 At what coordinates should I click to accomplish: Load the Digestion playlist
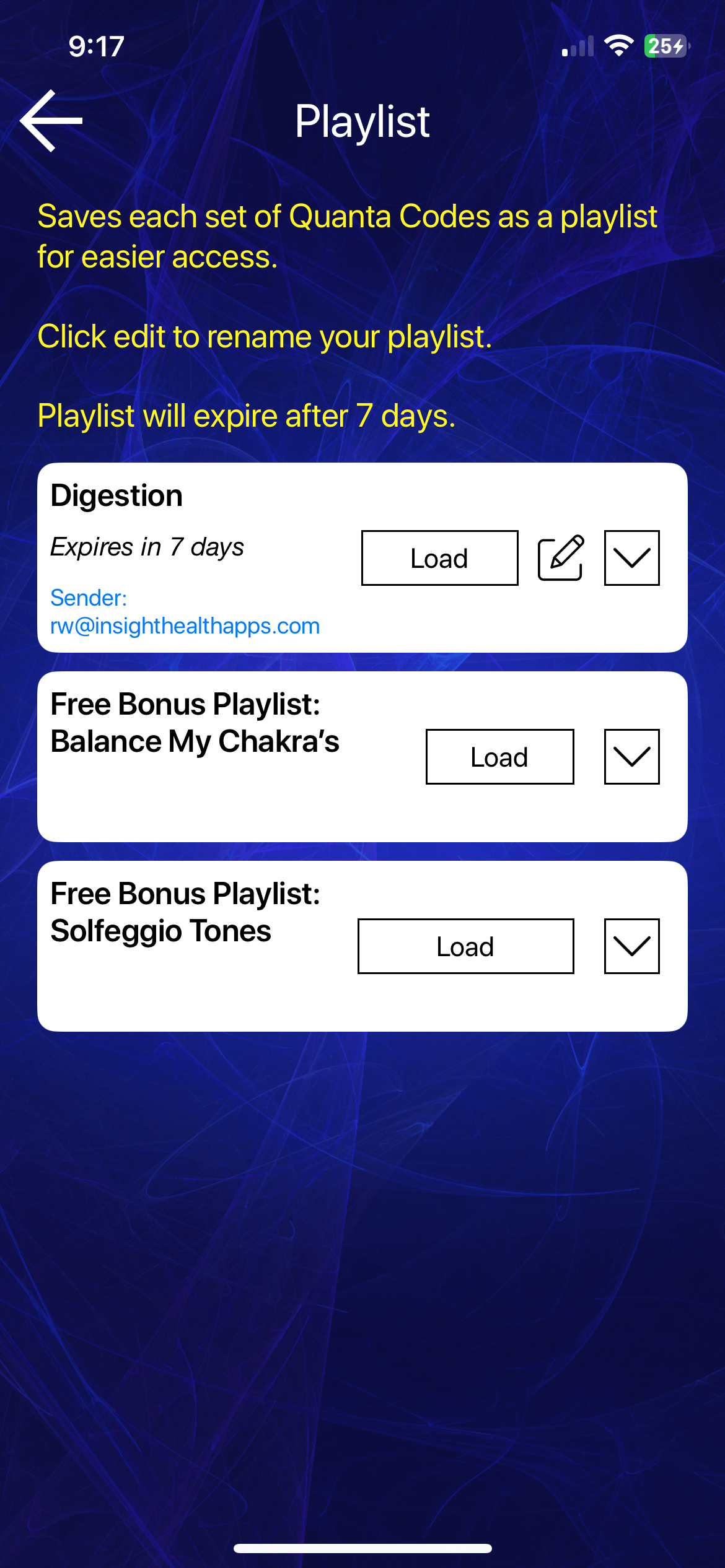tap(439, 558)
